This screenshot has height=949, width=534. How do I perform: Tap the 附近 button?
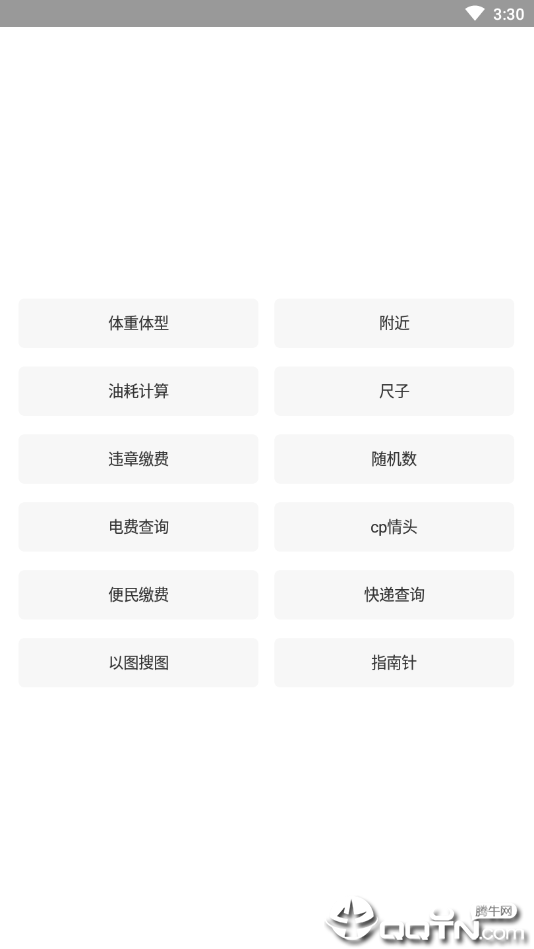tap(394, 323)
